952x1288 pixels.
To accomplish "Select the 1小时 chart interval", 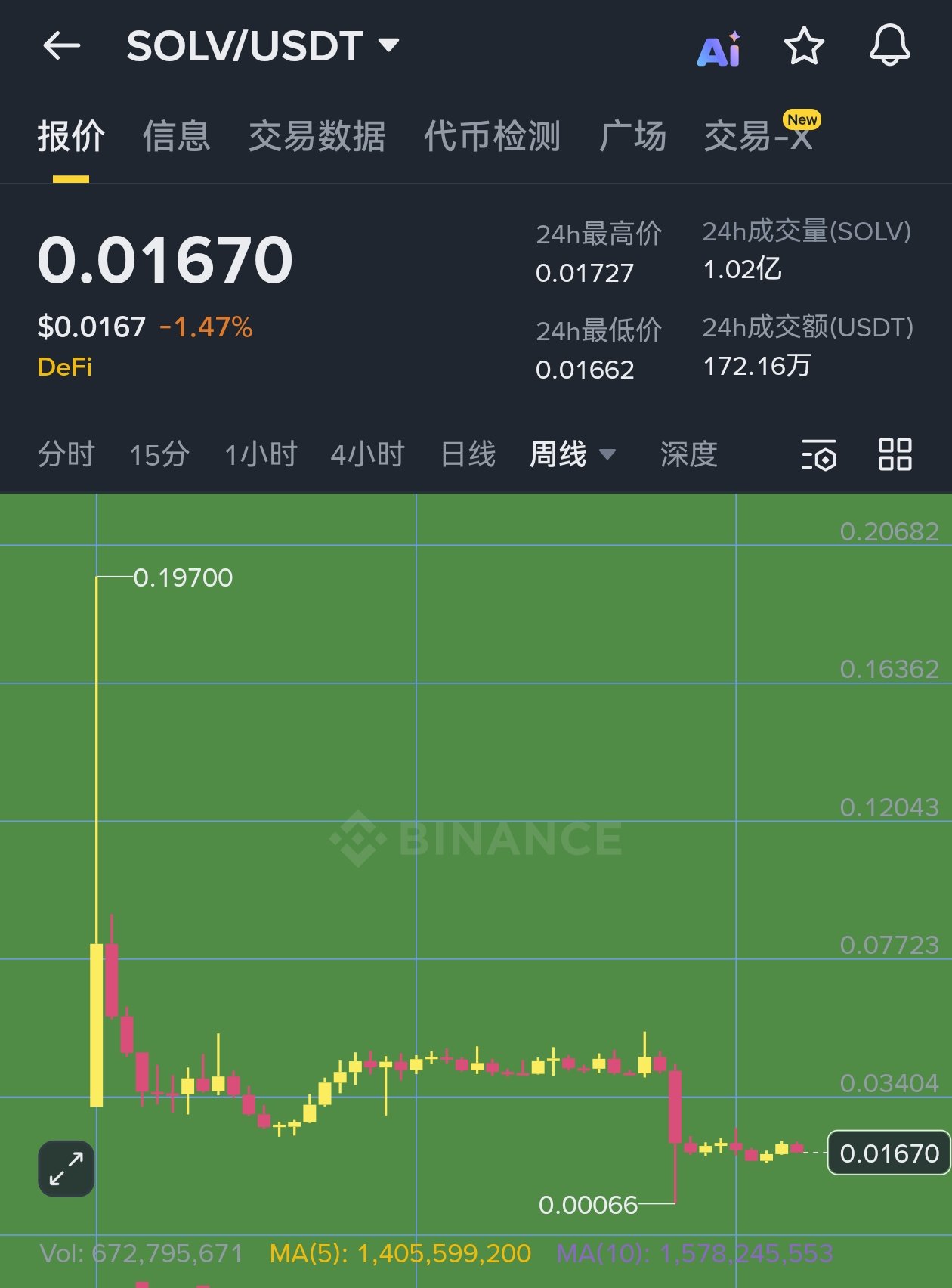I will pos(261,454).
